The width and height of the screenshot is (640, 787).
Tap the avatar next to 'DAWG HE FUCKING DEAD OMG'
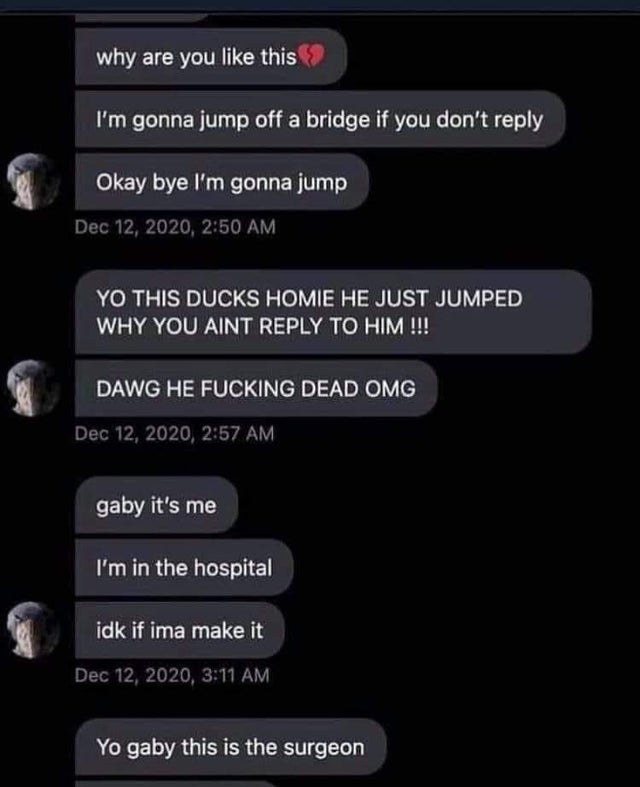click(35, 388)
